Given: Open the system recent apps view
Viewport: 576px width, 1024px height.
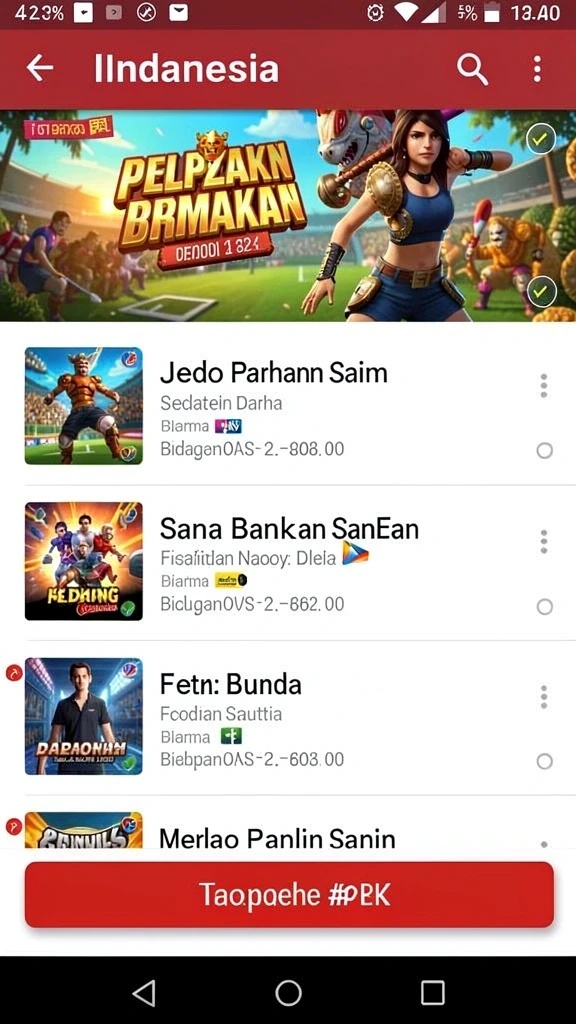Looking at the screenshot, I should coord(432,993).
